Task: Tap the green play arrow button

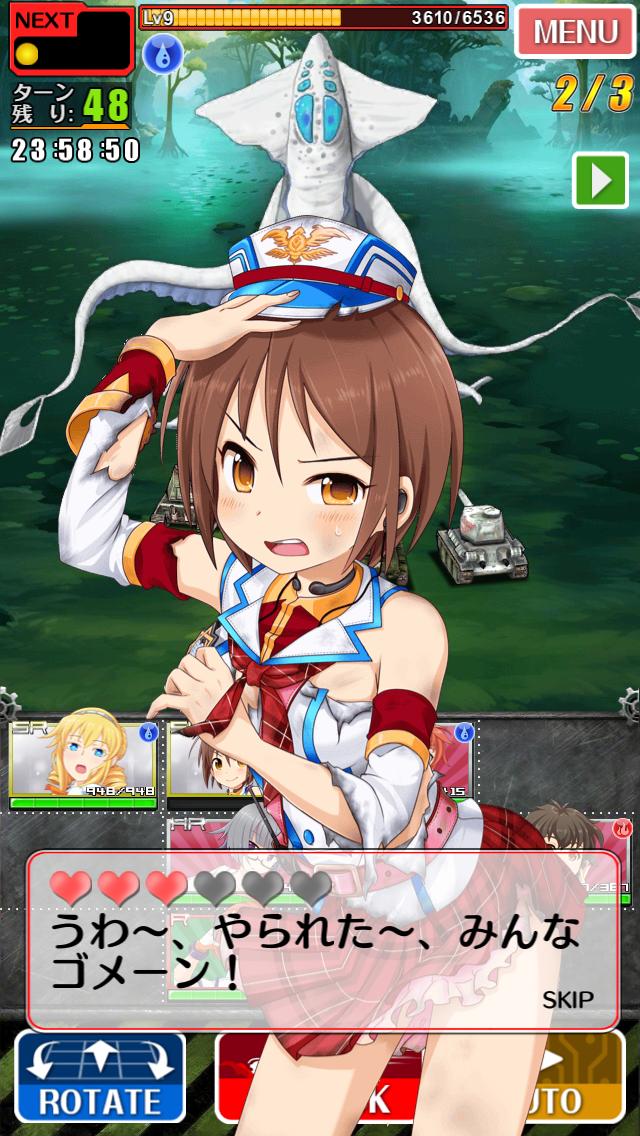Action: pyautogui.click(x=600, y=180)
